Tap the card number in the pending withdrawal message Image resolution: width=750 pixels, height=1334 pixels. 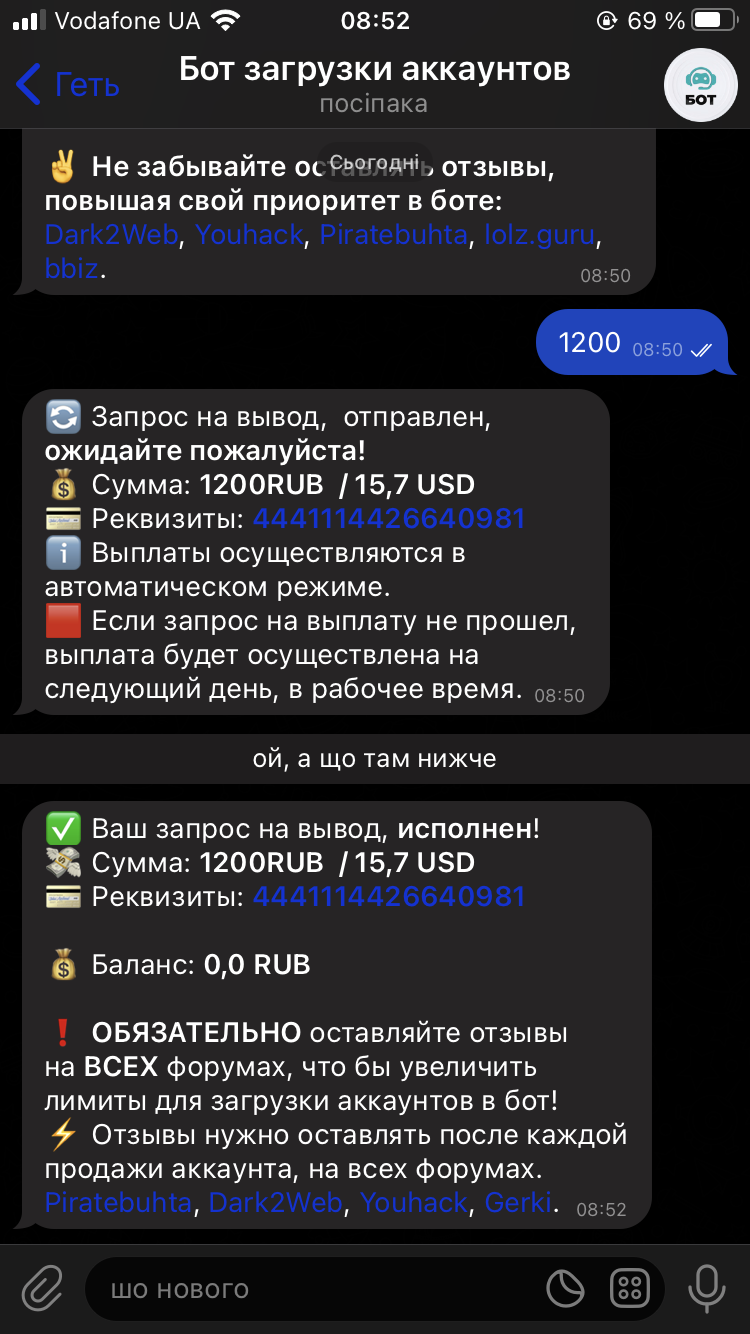[x=389, y=518]
